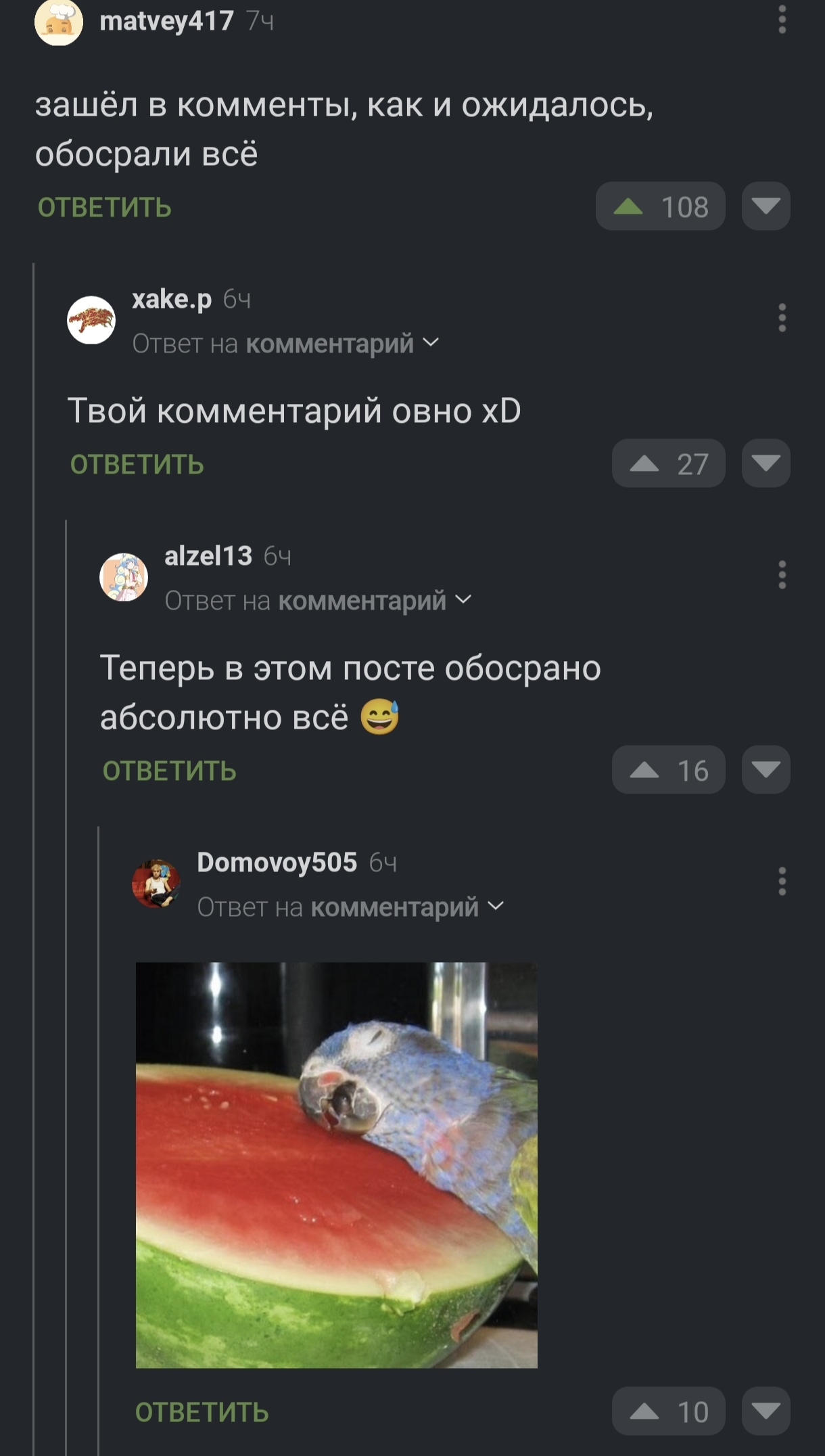This screenshot has width=825, height=1456.
Task: Reply to alzel13's comment
Action: coord(170,771)
